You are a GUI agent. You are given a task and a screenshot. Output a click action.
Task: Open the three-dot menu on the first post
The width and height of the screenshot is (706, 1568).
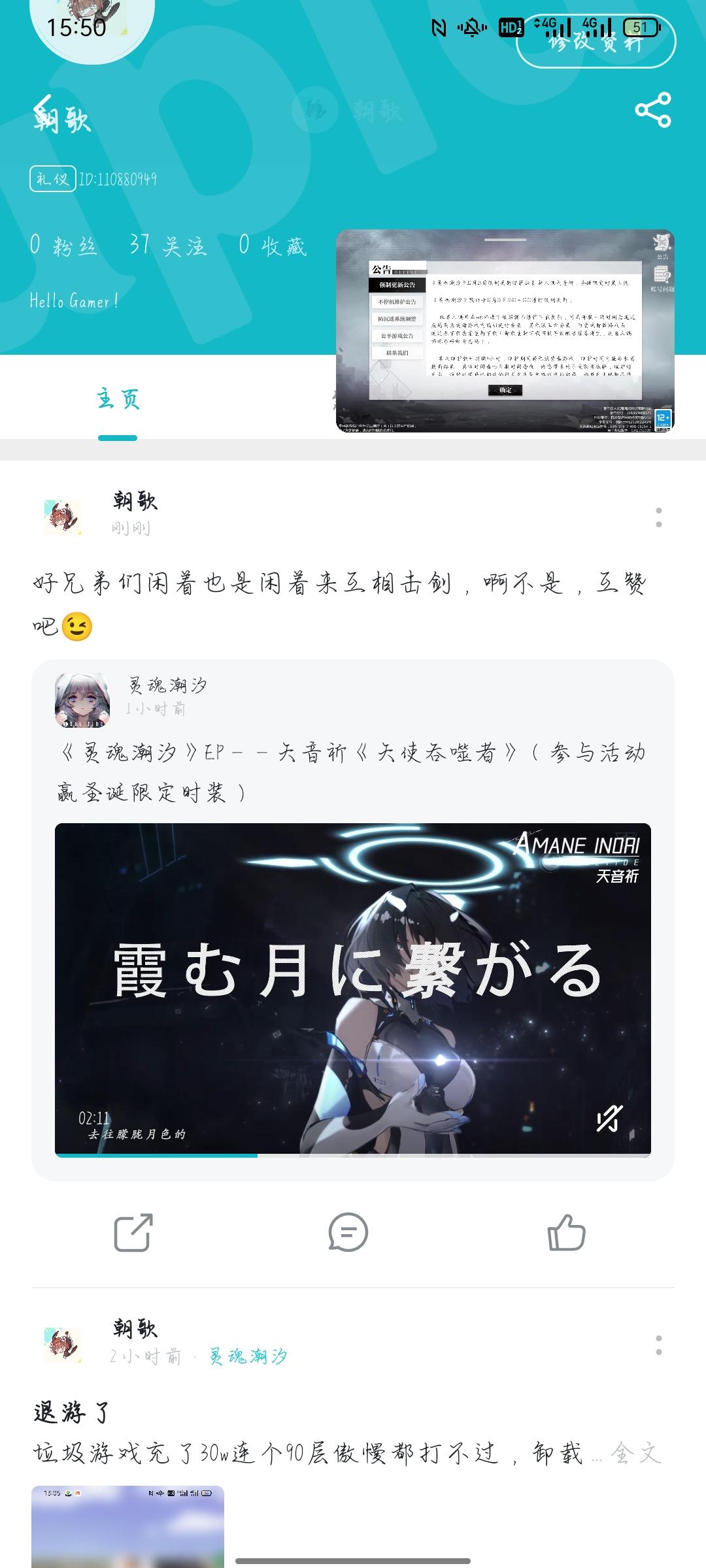tap(660, 516)
